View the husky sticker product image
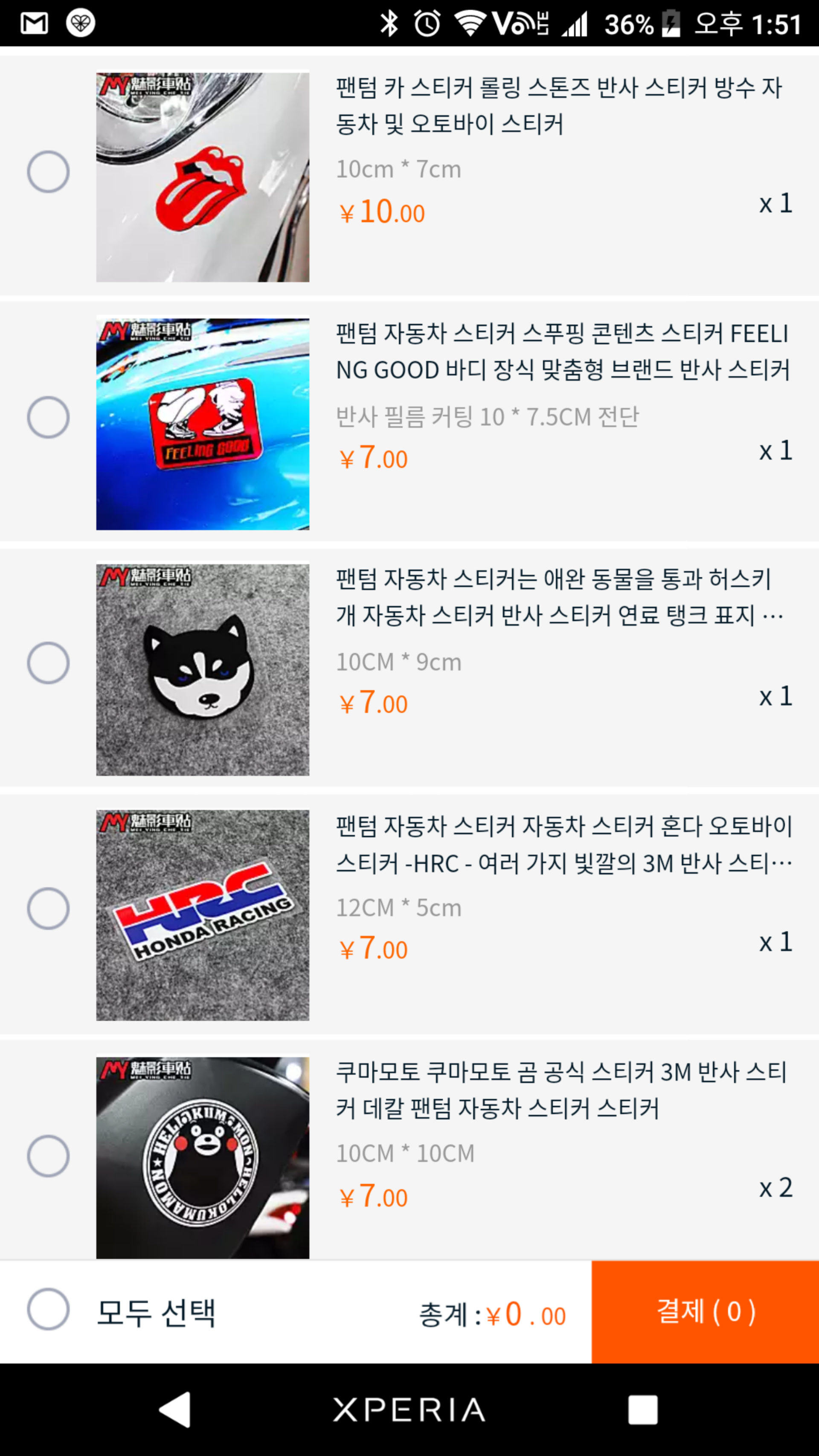The image size is (819, 1456). (x=202, y=669)
